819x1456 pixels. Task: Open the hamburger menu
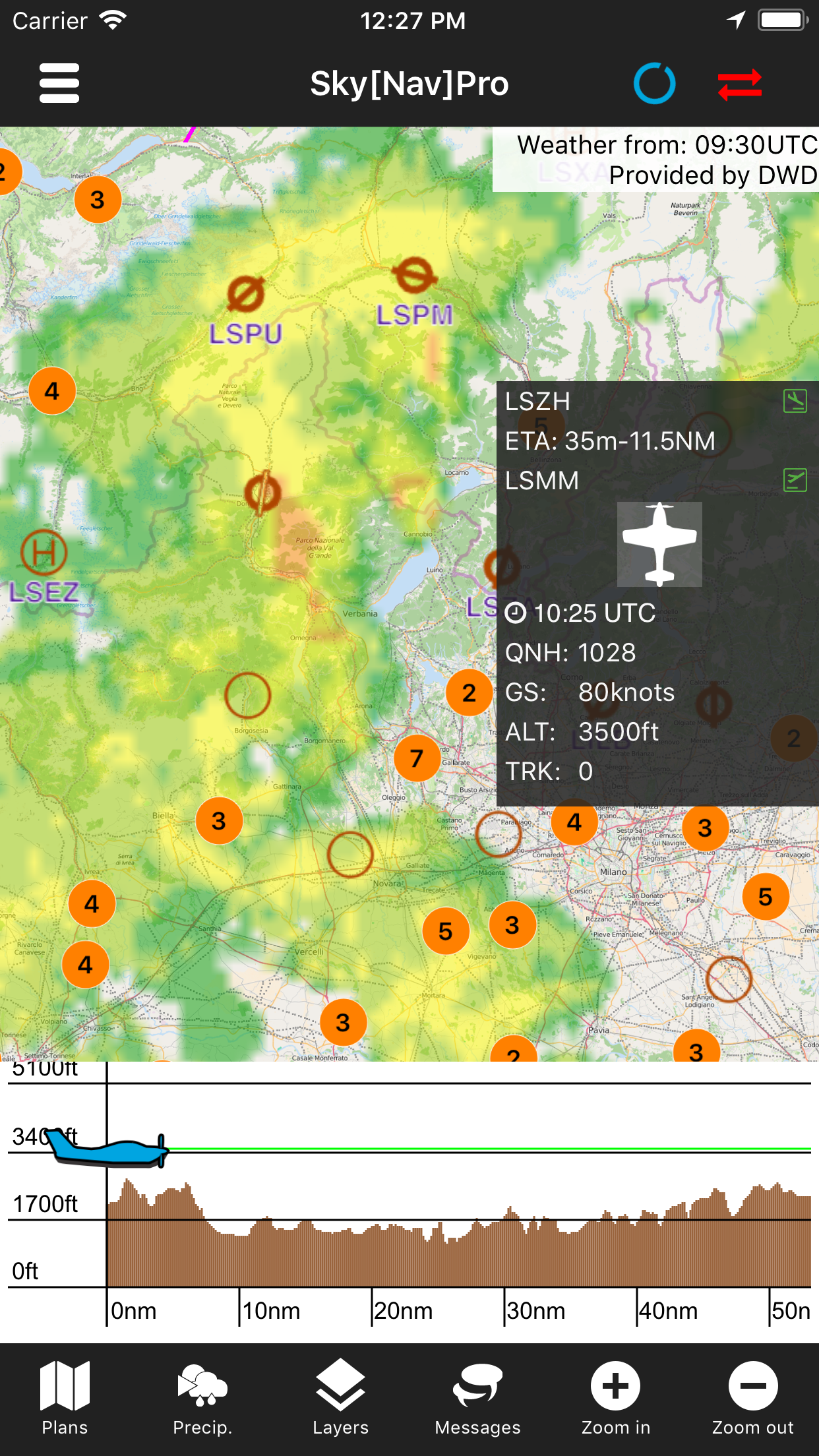pyautogui.click(x=59, y=84)
